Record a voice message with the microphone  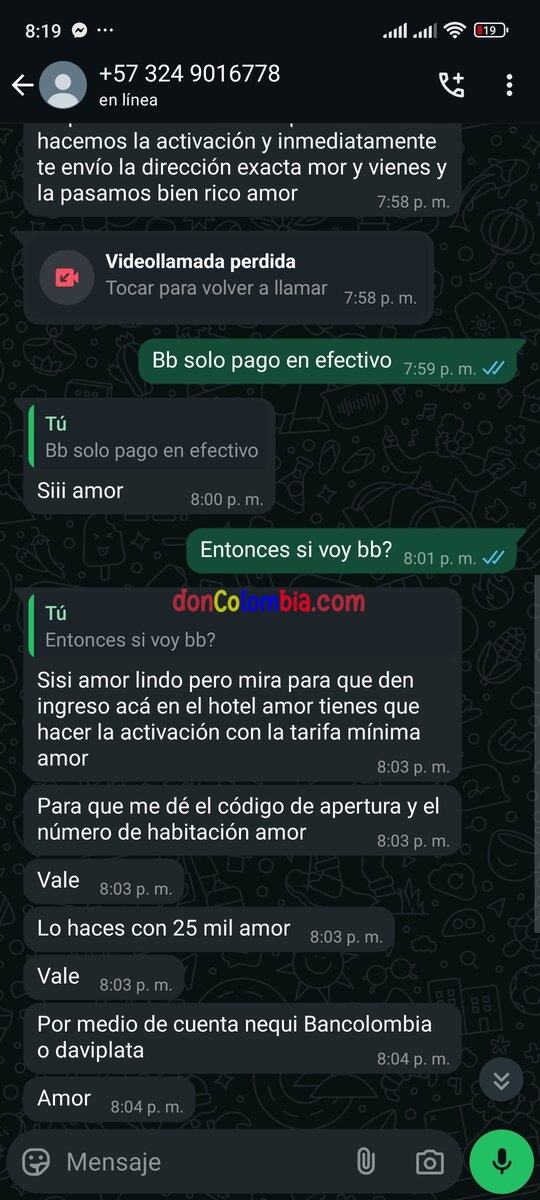click(x=501, y=1162)
